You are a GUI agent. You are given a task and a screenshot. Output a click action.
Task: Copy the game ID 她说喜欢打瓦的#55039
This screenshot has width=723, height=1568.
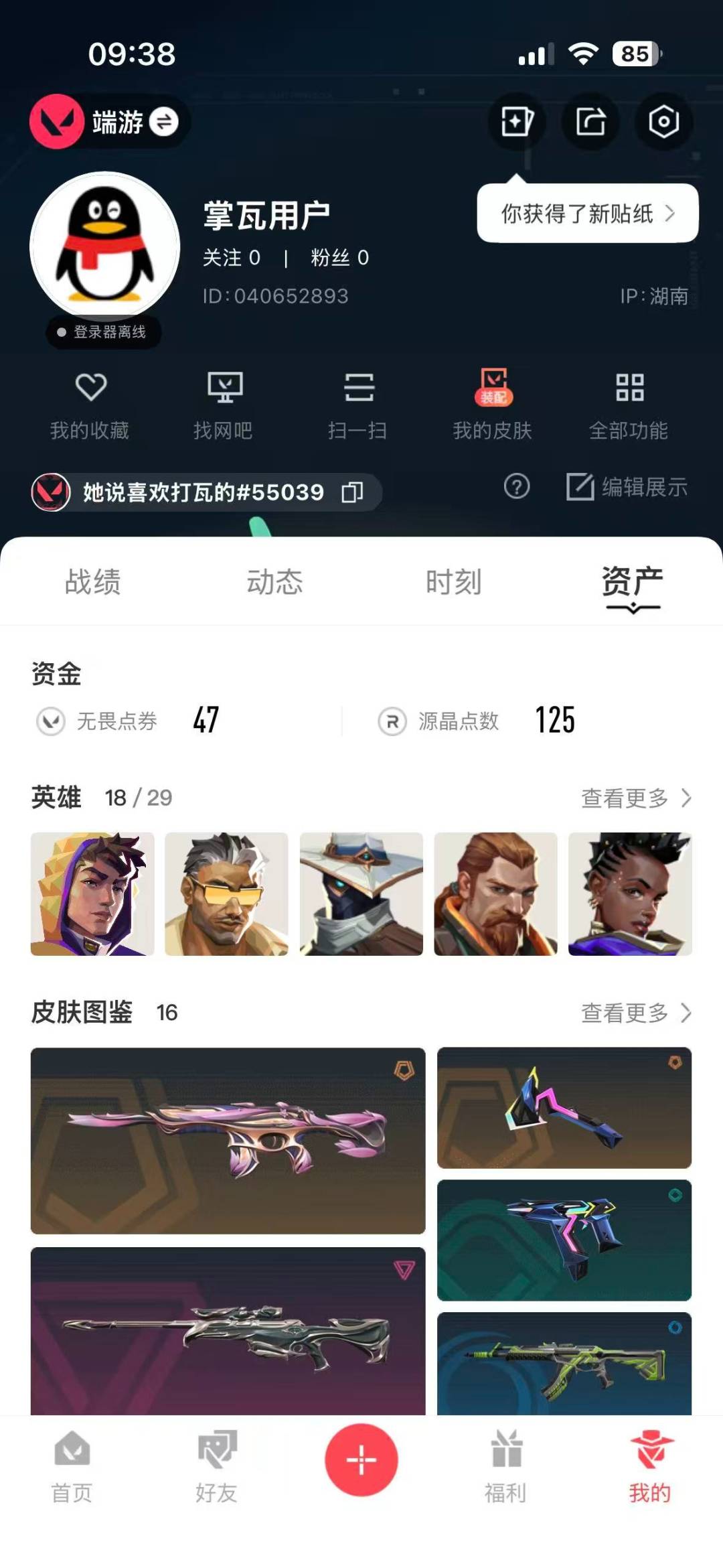pos(353,492)
